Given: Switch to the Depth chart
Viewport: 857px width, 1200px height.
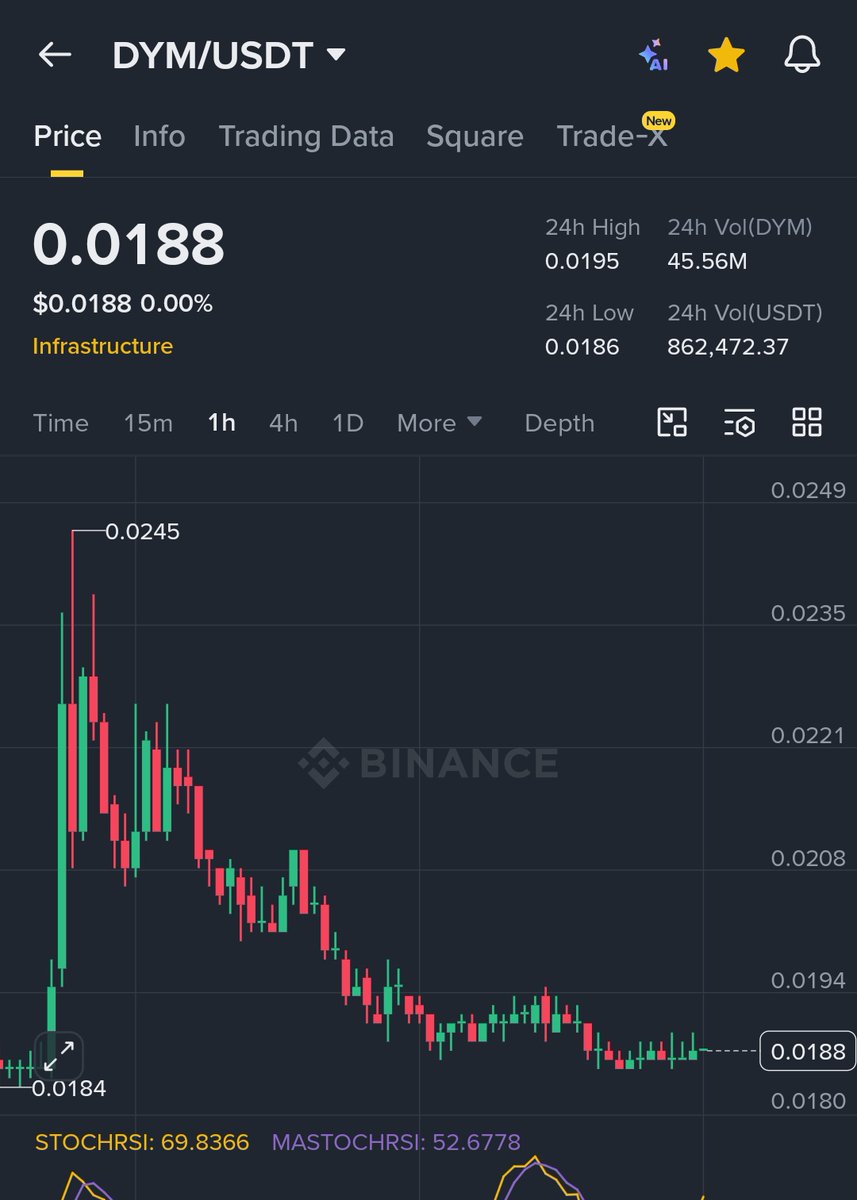Looking at the screenshot, I should click(559, 423).
